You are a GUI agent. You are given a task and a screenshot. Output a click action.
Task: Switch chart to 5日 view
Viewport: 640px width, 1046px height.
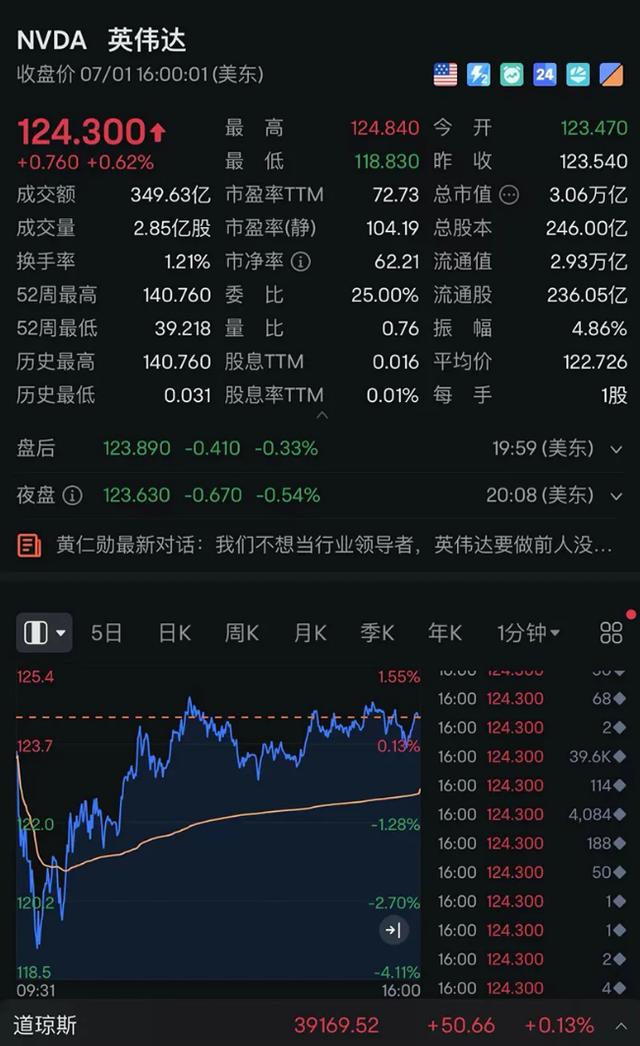click(106, 632)
